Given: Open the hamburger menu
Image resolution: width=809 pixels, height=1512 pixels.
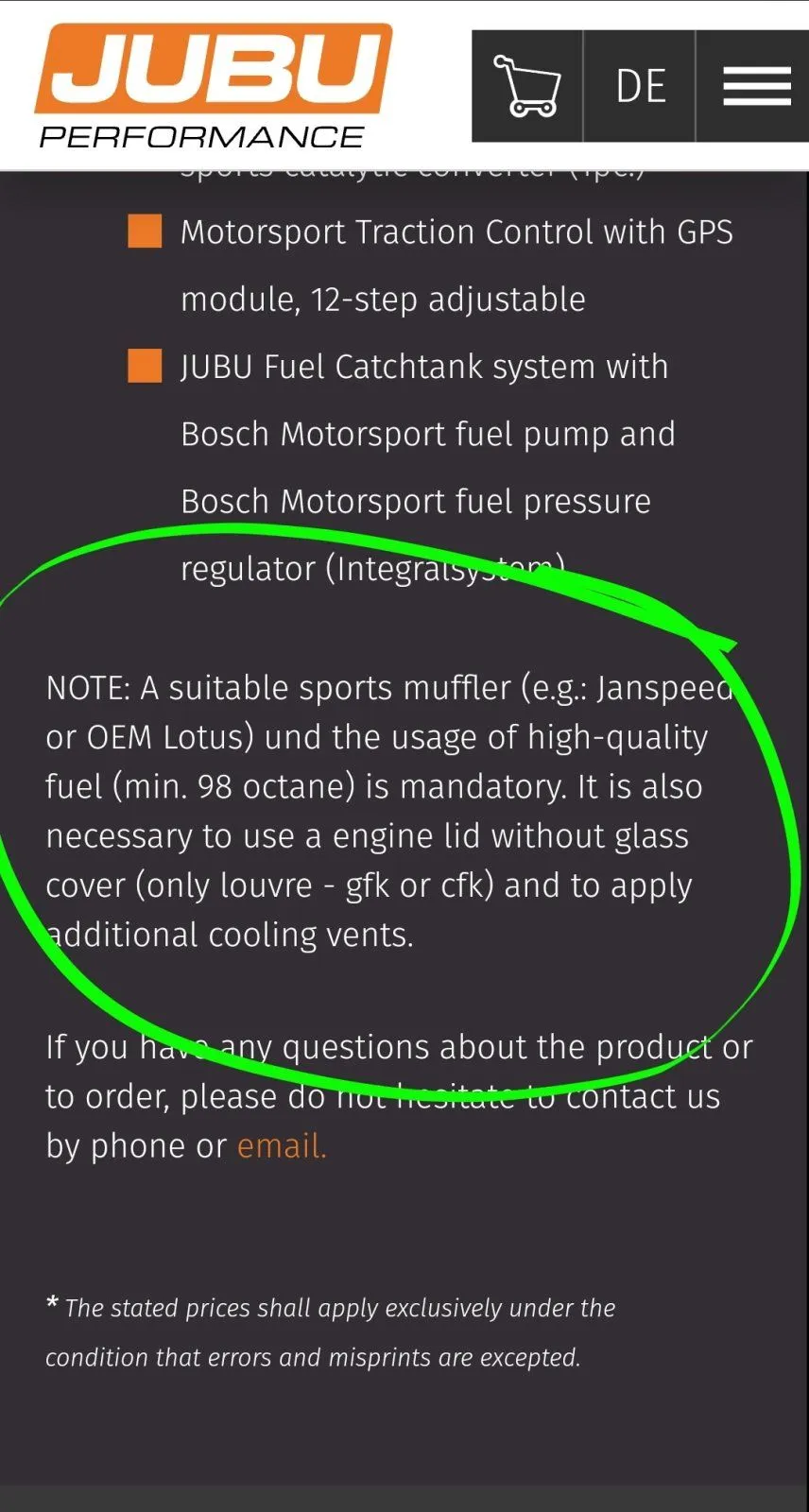Looking at the screenshot, I should click(x=756, y=86).
